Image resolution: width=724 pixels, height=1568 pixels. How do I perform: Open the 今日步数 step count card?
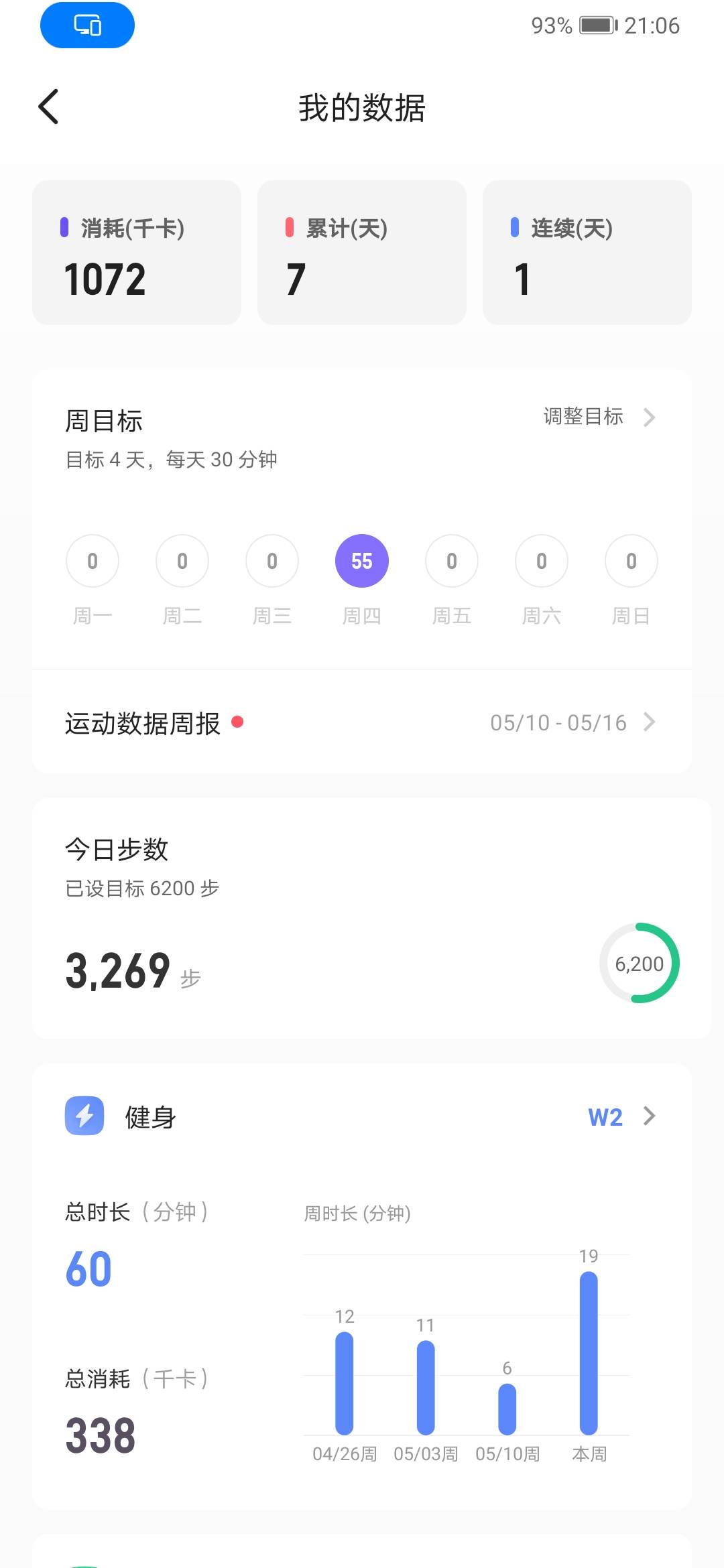(x=362, y=918)
